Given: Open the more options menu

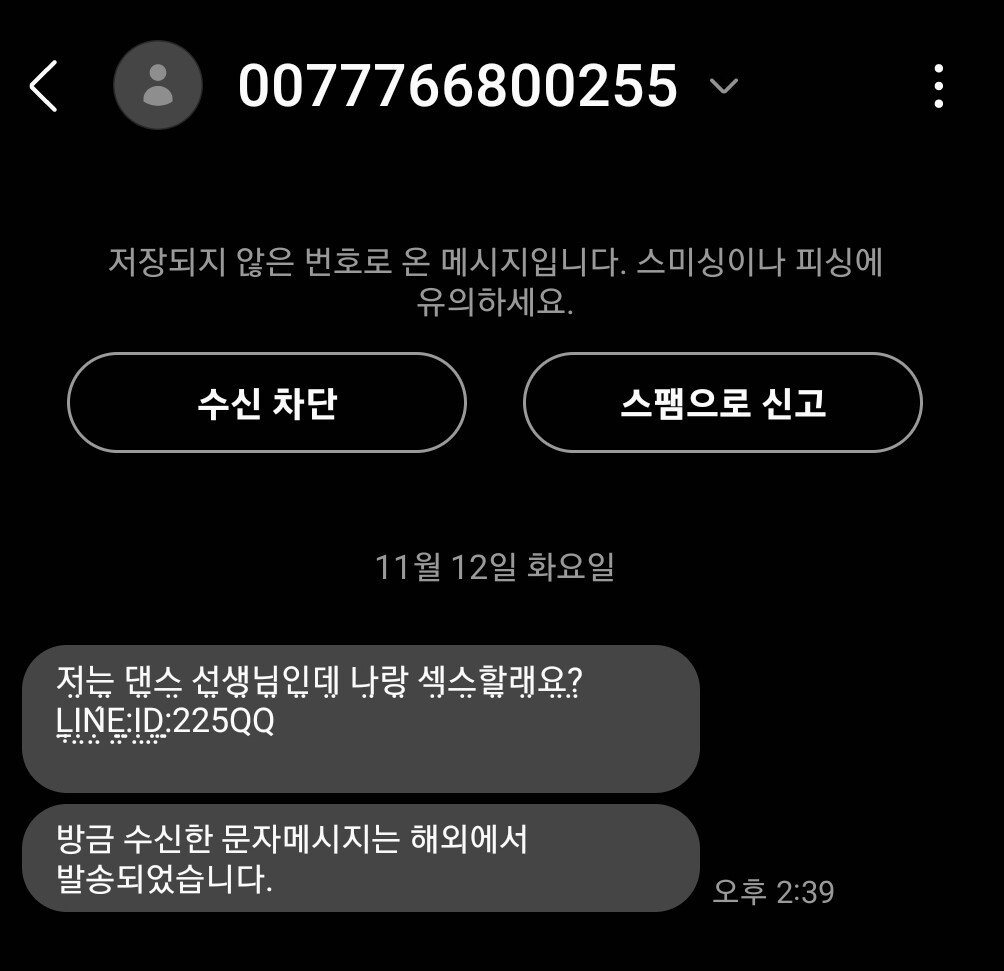Looking at the screenshot, I should tap(937, 87).
